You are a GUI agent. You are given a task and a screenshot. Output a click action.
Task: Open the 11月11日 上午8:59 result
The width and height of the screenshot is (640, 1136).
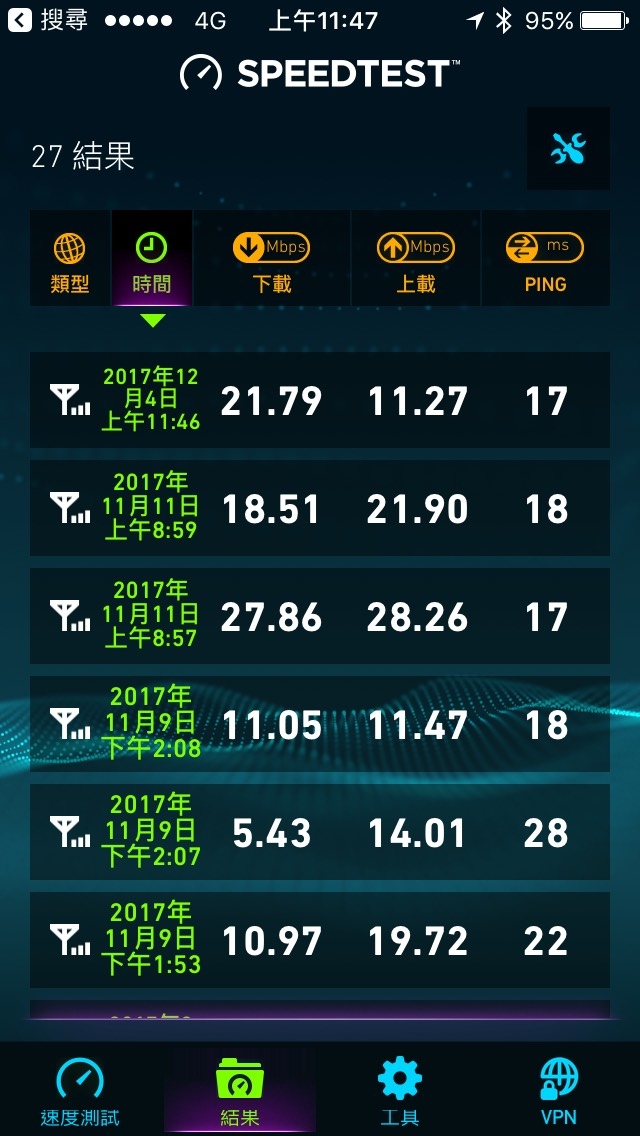point(320,508)
